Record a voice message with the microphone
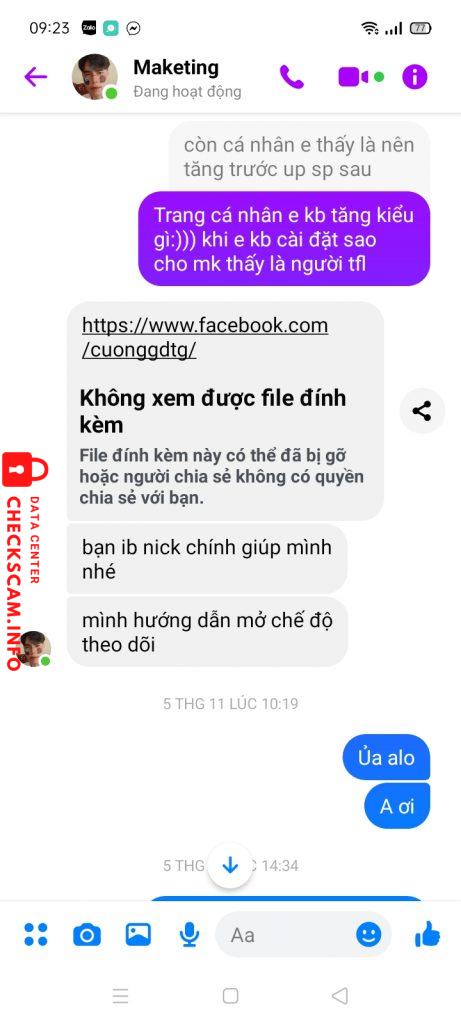This screenshot has width=461, height=1024. (x=189, y=935)
